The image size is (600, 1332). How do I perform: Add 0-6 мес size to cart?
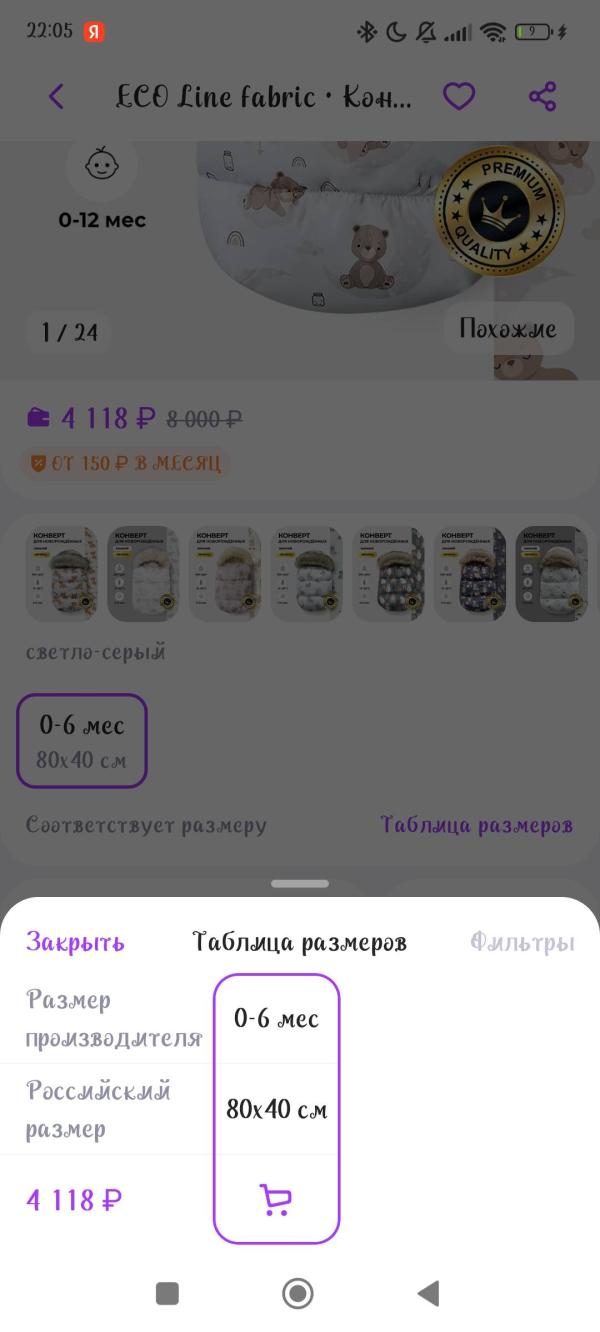pos(276,1199)
